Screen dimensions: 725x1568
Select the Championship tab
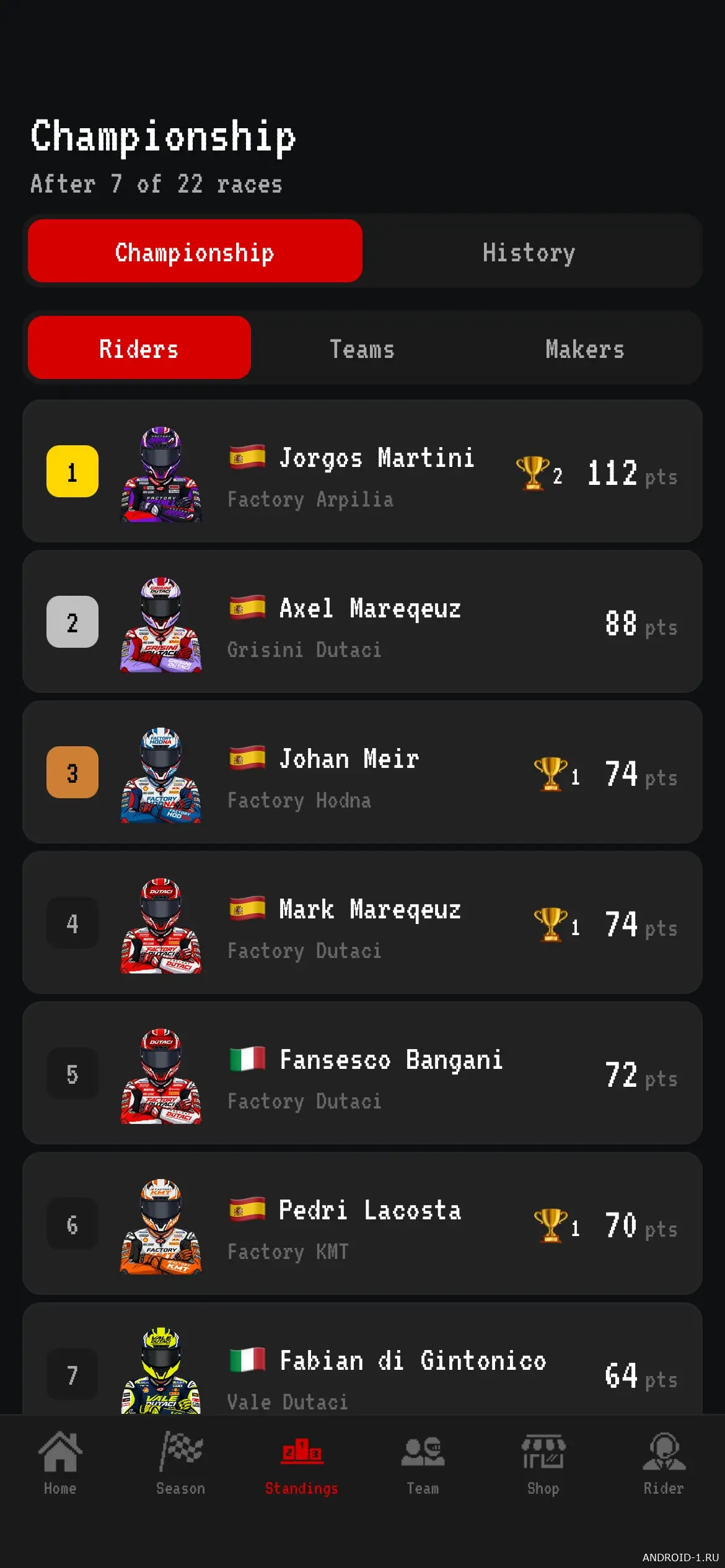tap(195, 251)
